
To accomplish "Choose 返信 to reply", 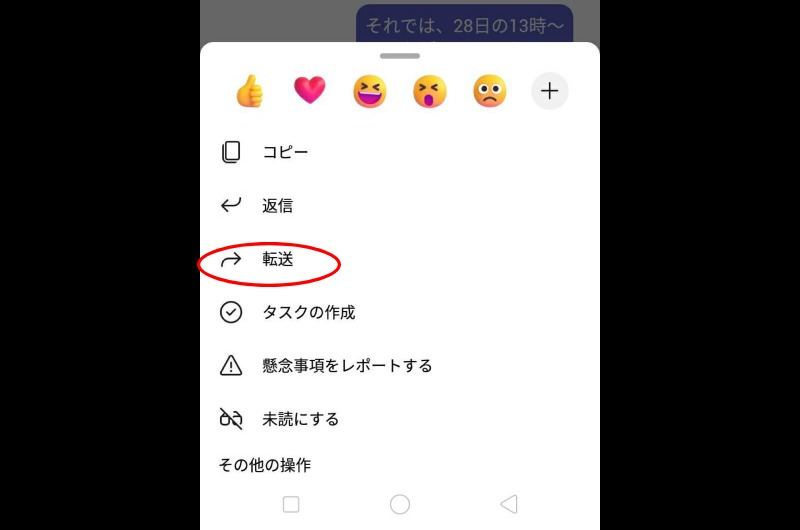I will 277,205.
